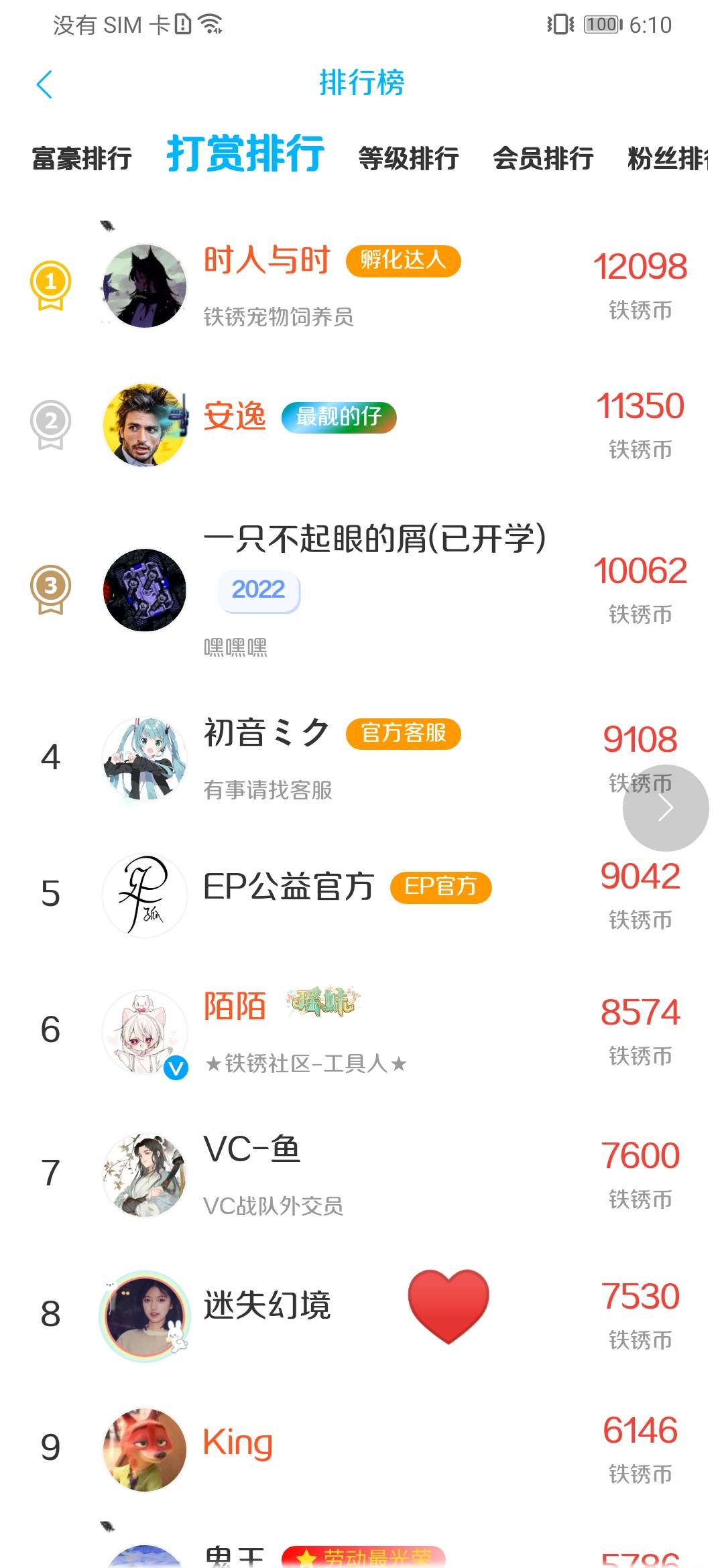Switch to the 富豪排行 tab
724x1568 pixels.
click(82, 159)
